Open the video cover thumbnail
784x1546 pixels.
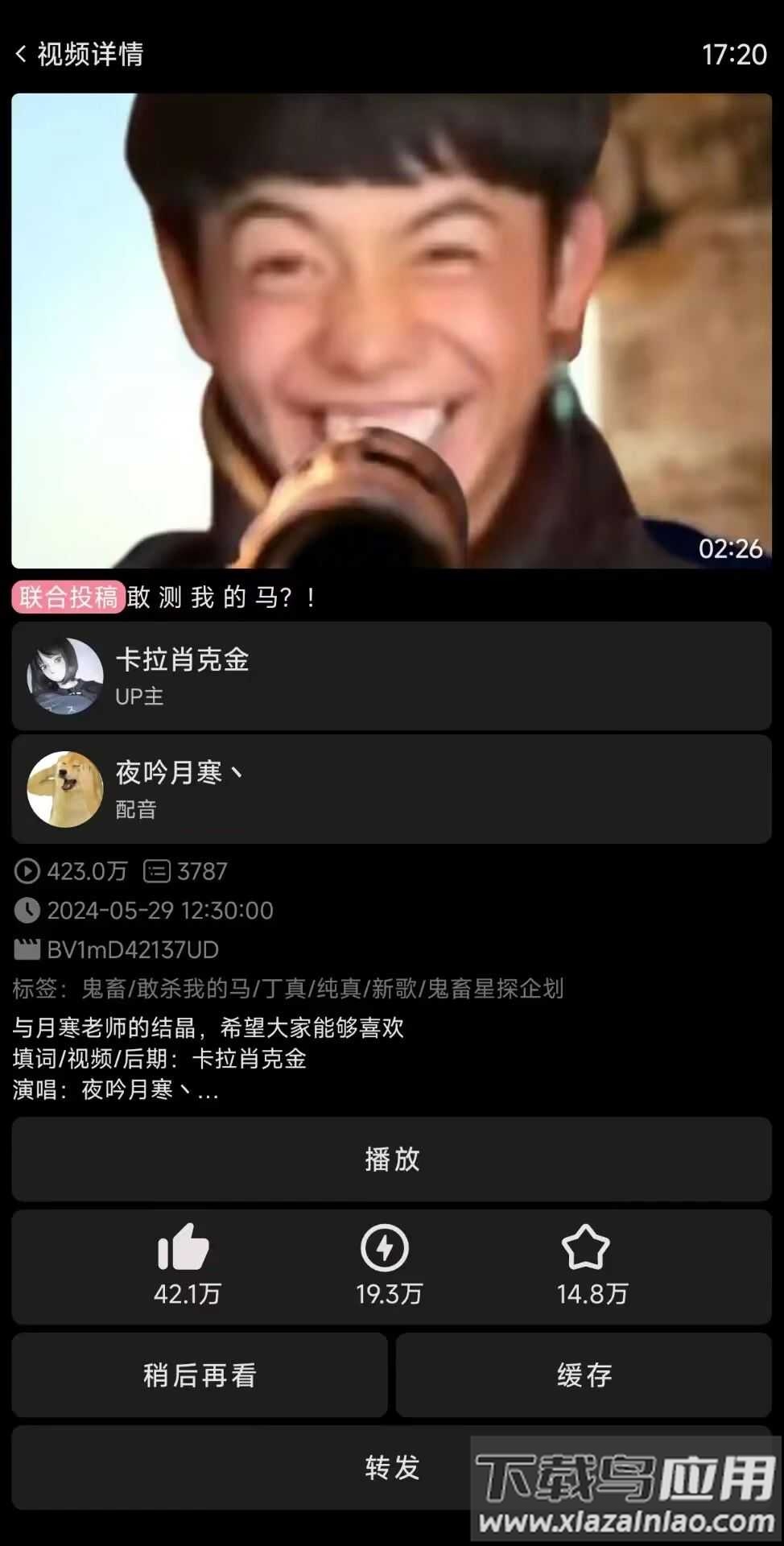[x=391, y=330]
